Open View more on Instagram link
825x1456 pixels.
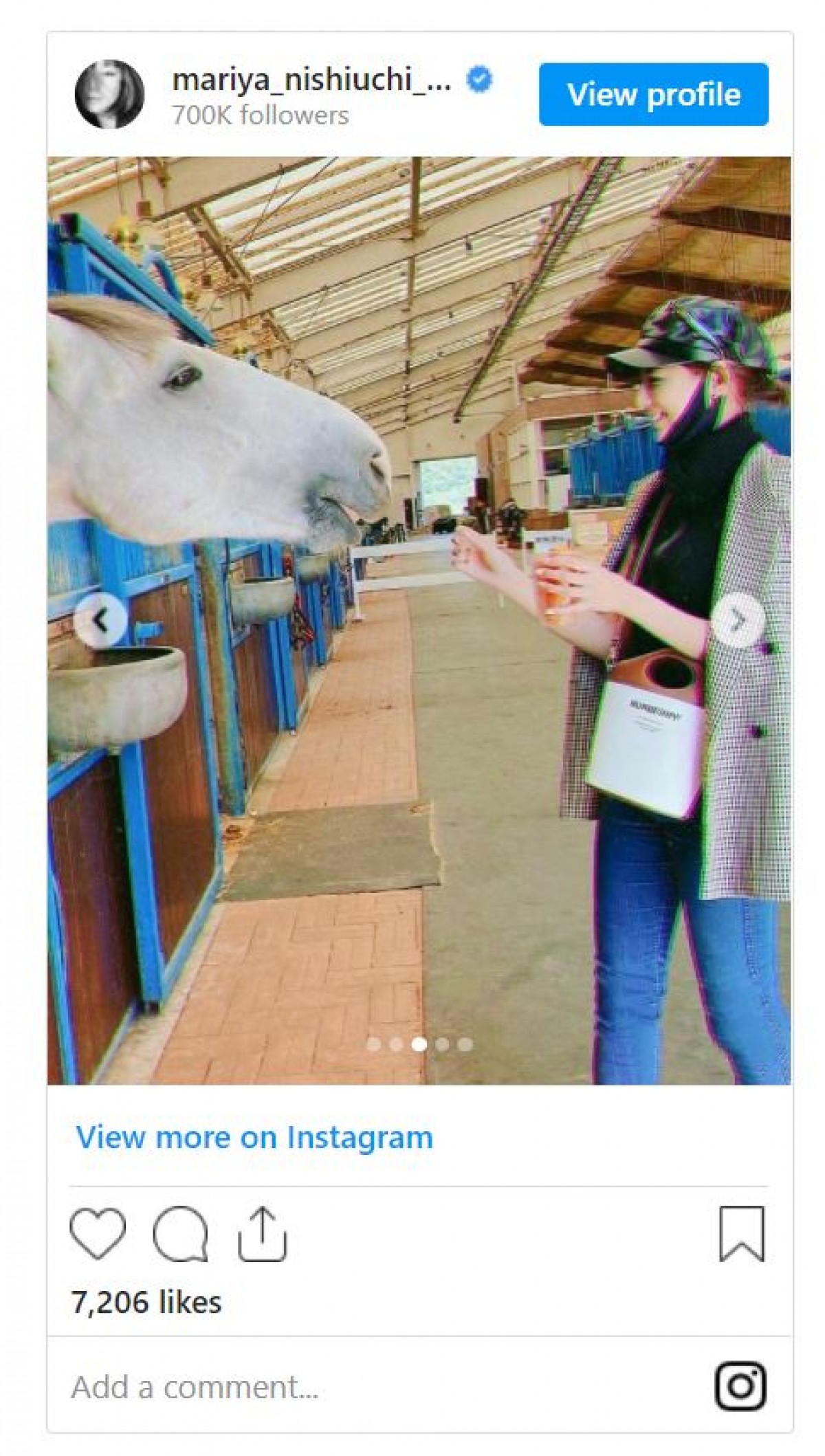[254, 1137]
